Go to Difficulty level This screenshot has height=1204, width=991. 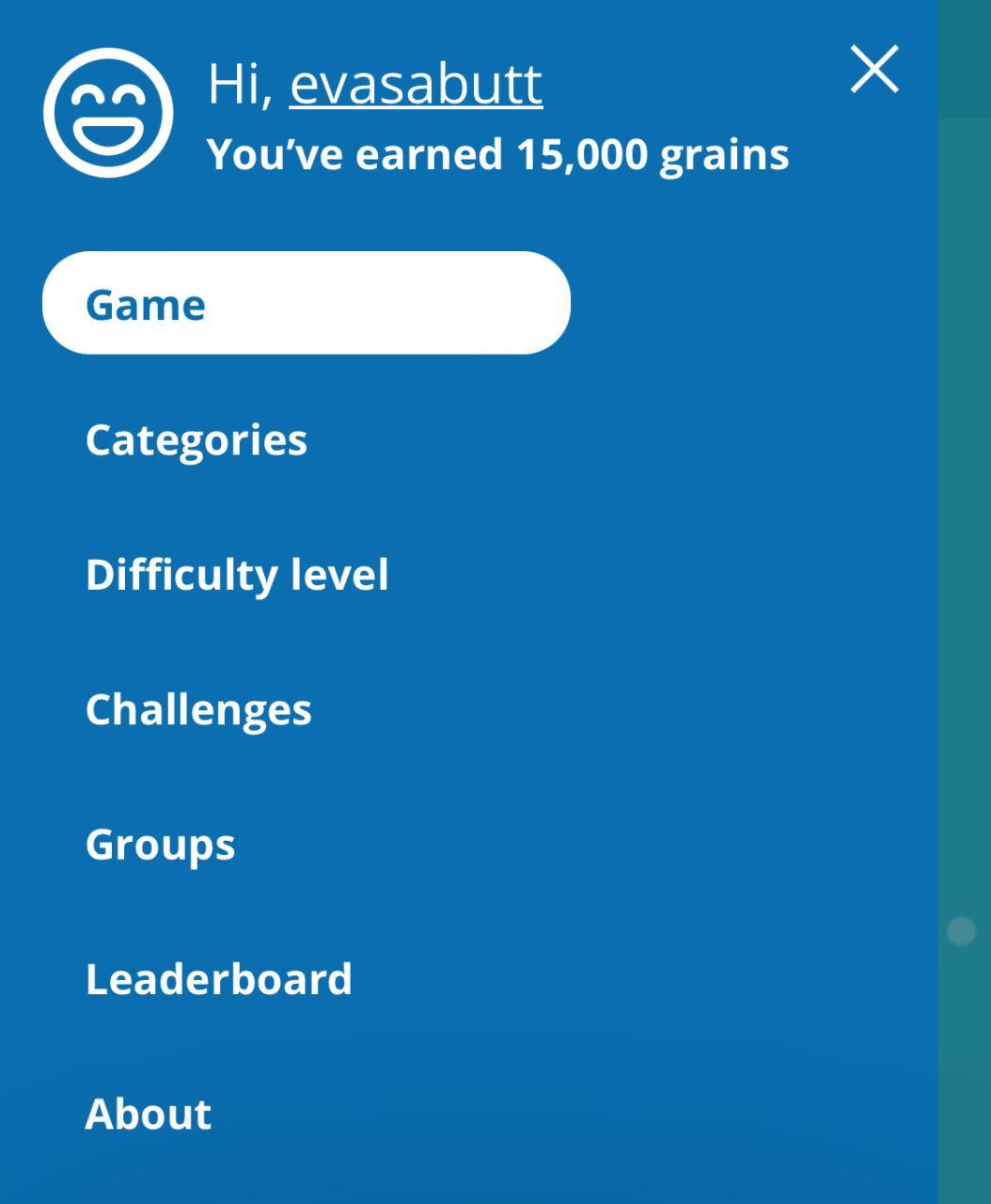(x=237, y=574)
